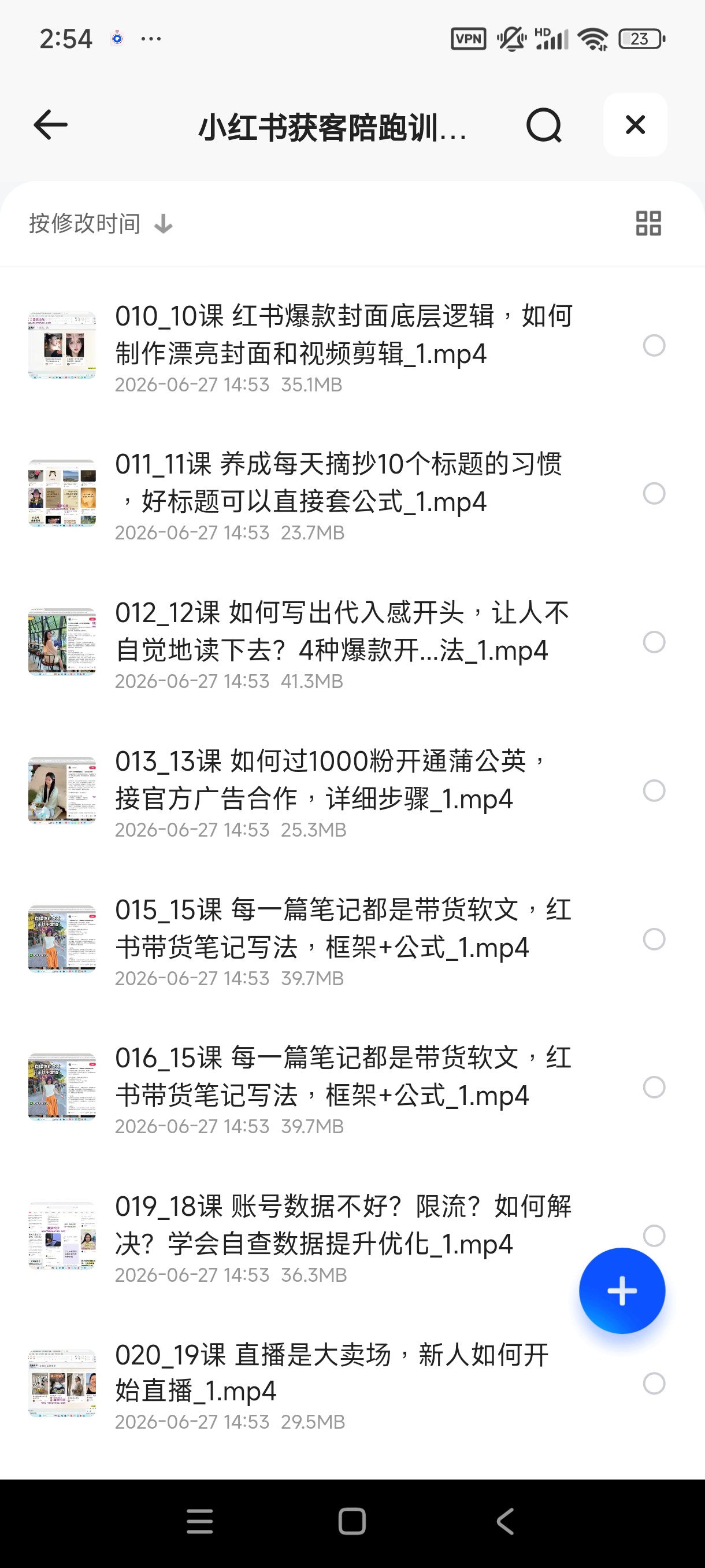Go to the system home screen
Image resolution: width=705 pixels, height=1568 pixels.
pyautogui.click(x=352, y=1521)
